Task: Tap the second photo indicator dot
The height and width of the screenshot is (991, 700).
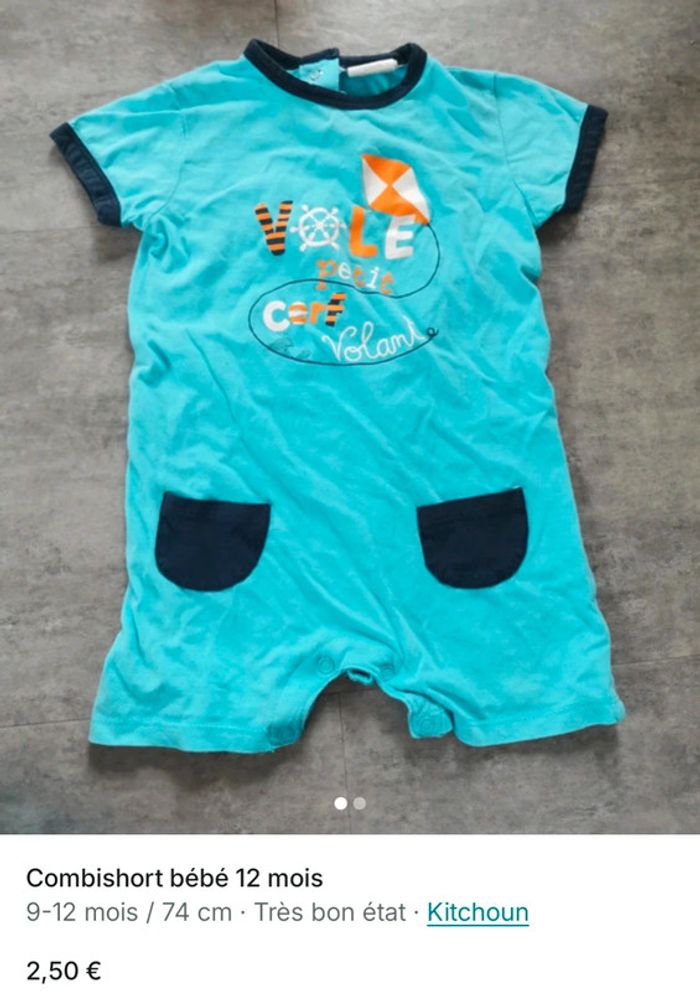Action: click(360, 803)
